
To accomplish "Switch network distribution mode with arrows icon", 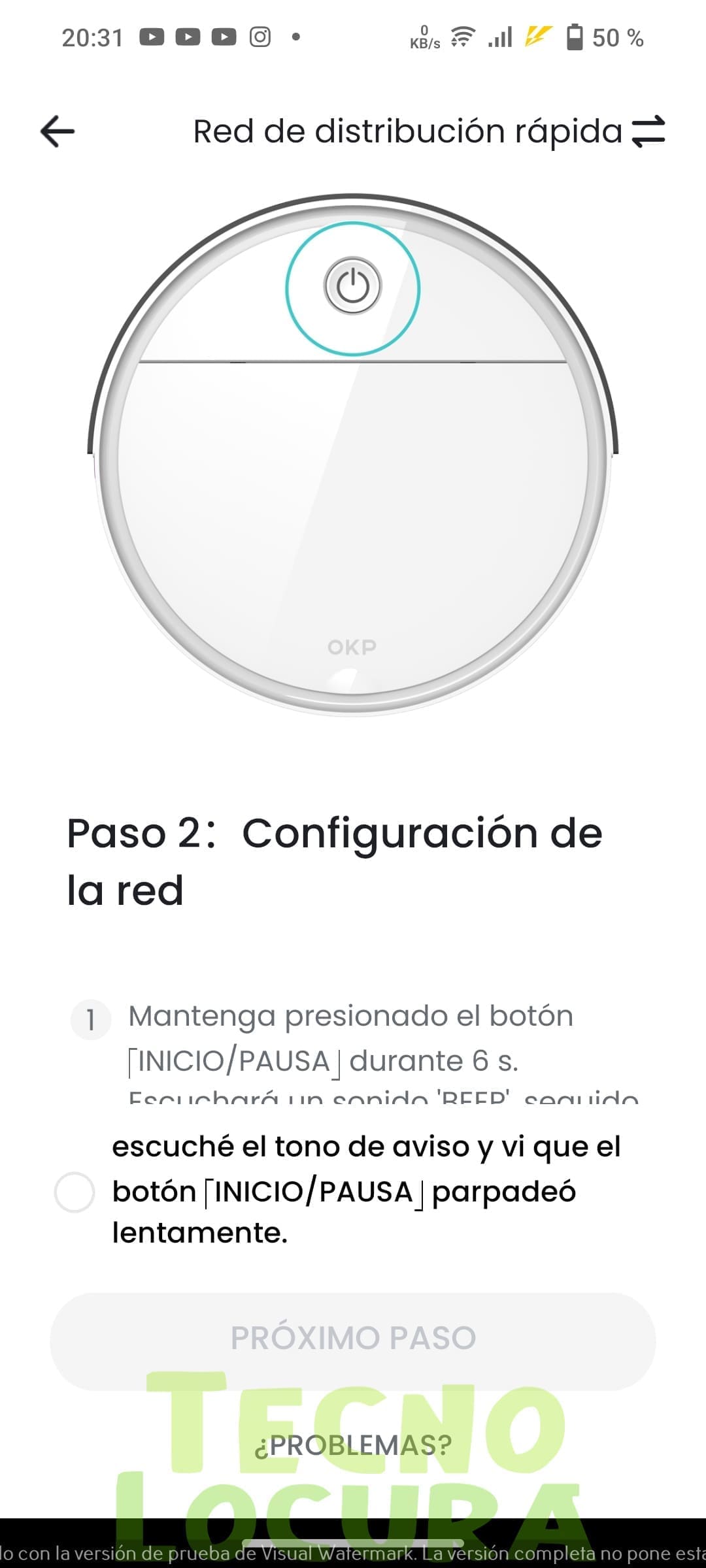I will tap(648, 131).
